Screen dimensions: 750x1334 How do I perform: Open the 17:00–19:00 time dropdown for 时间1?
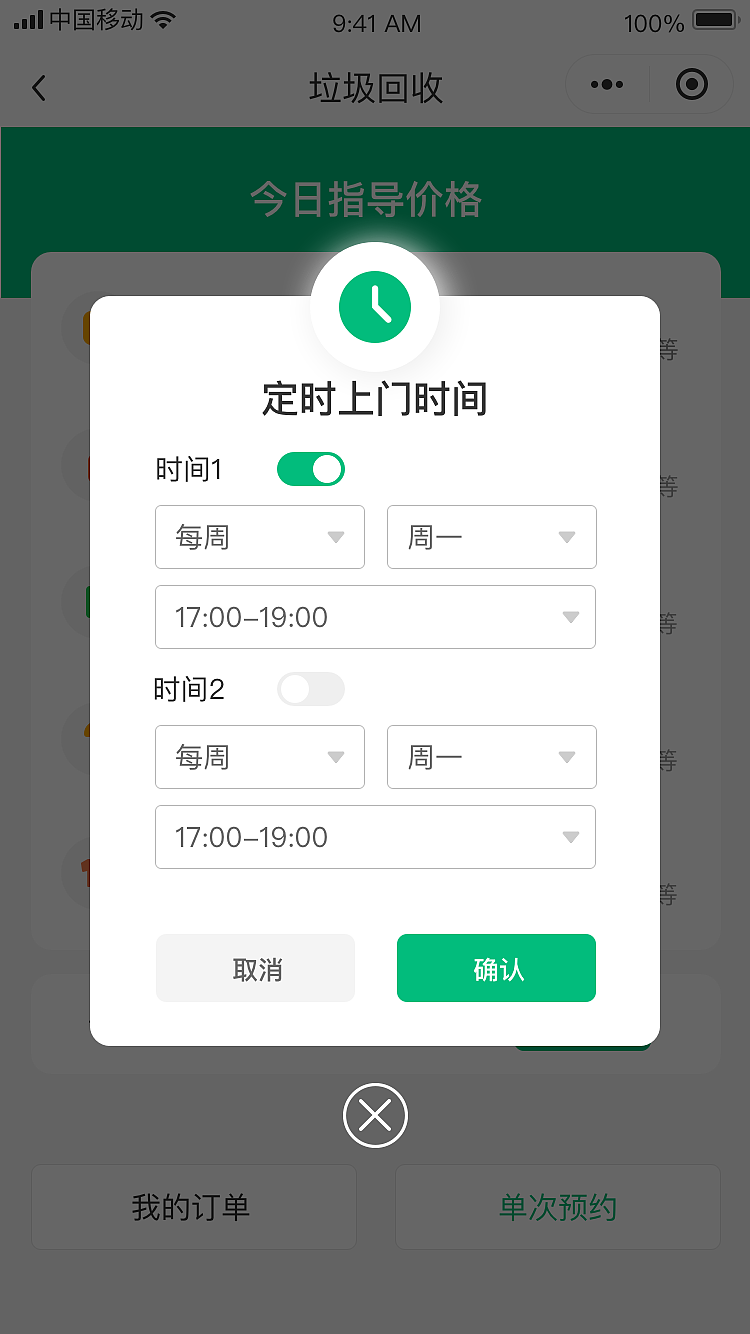(375, 617)
